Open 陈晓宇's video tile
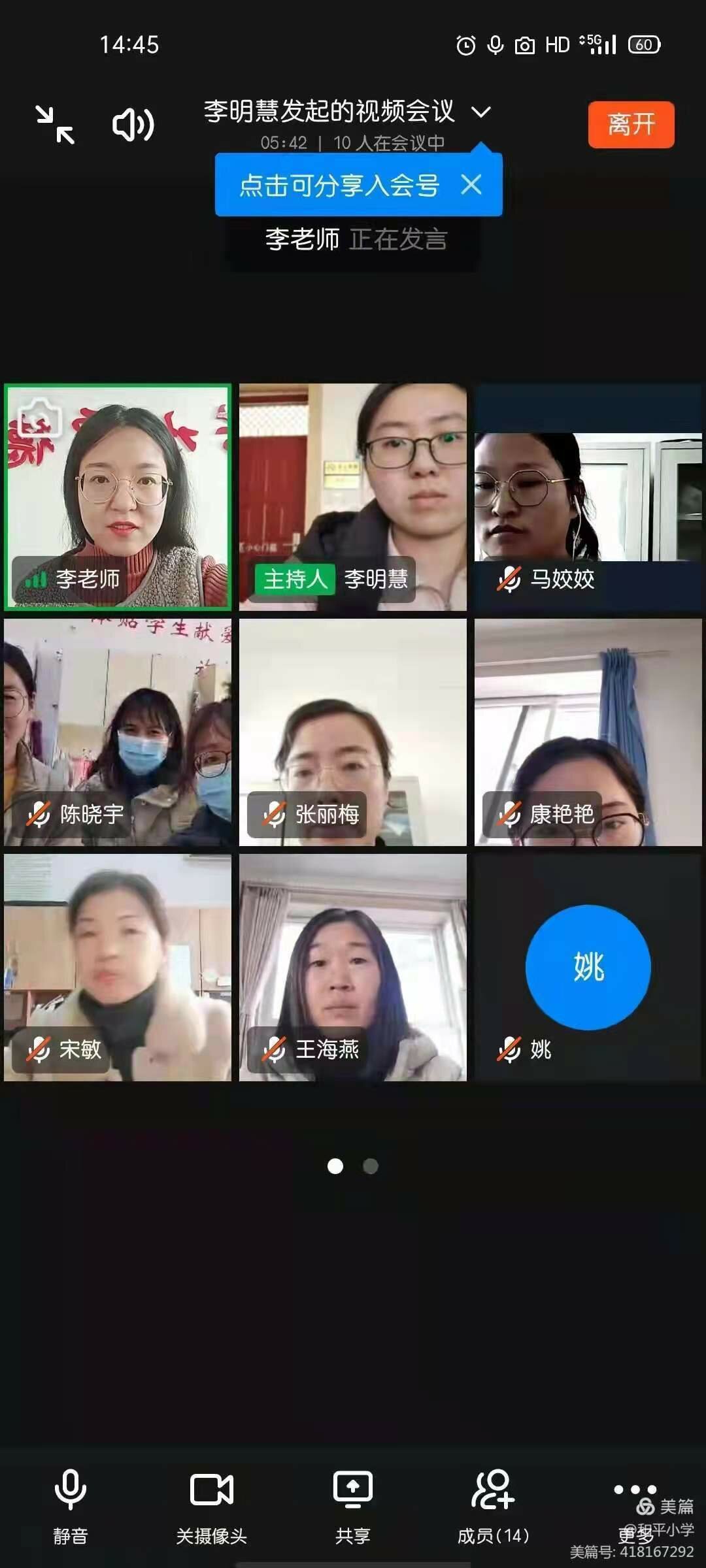Viewport: 706px width, 1568px height. (118, 732)
